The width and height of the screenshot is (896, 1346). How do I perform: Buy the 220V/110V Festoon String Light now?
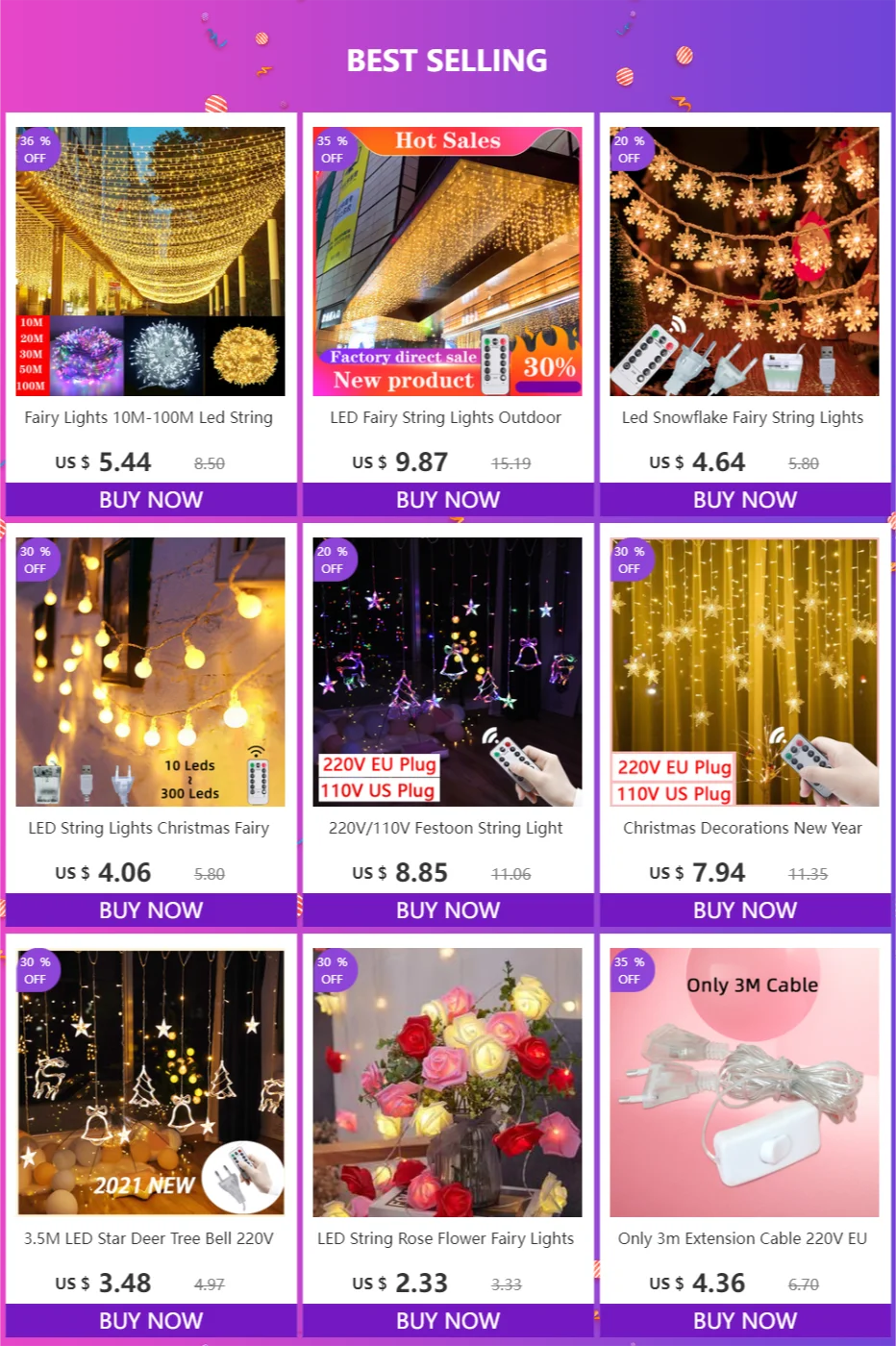click(x=448, y=910)
